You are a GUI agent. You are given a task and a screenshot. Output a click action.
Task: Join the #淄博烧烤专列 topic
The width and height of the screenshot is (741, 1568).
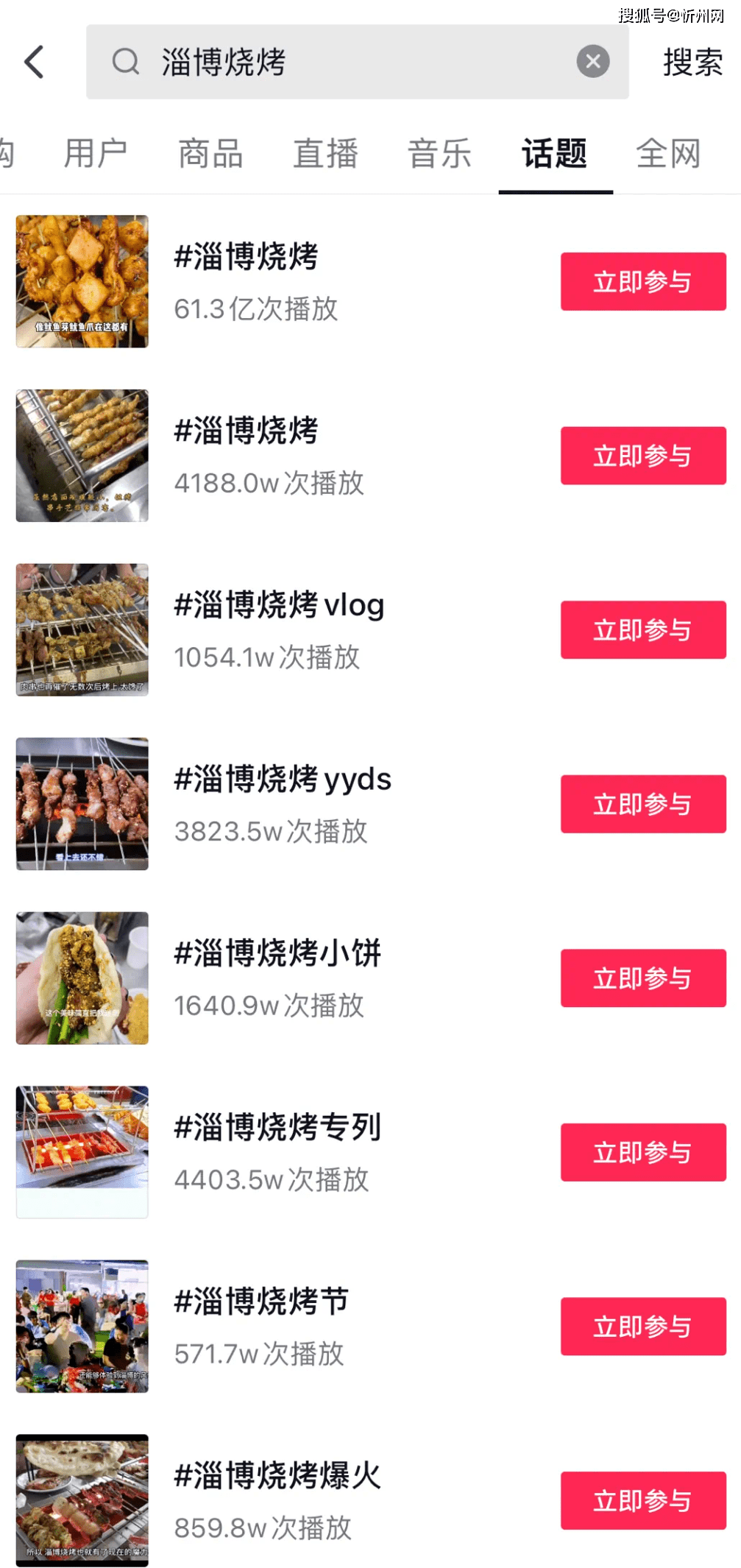tap(643, 1152)
